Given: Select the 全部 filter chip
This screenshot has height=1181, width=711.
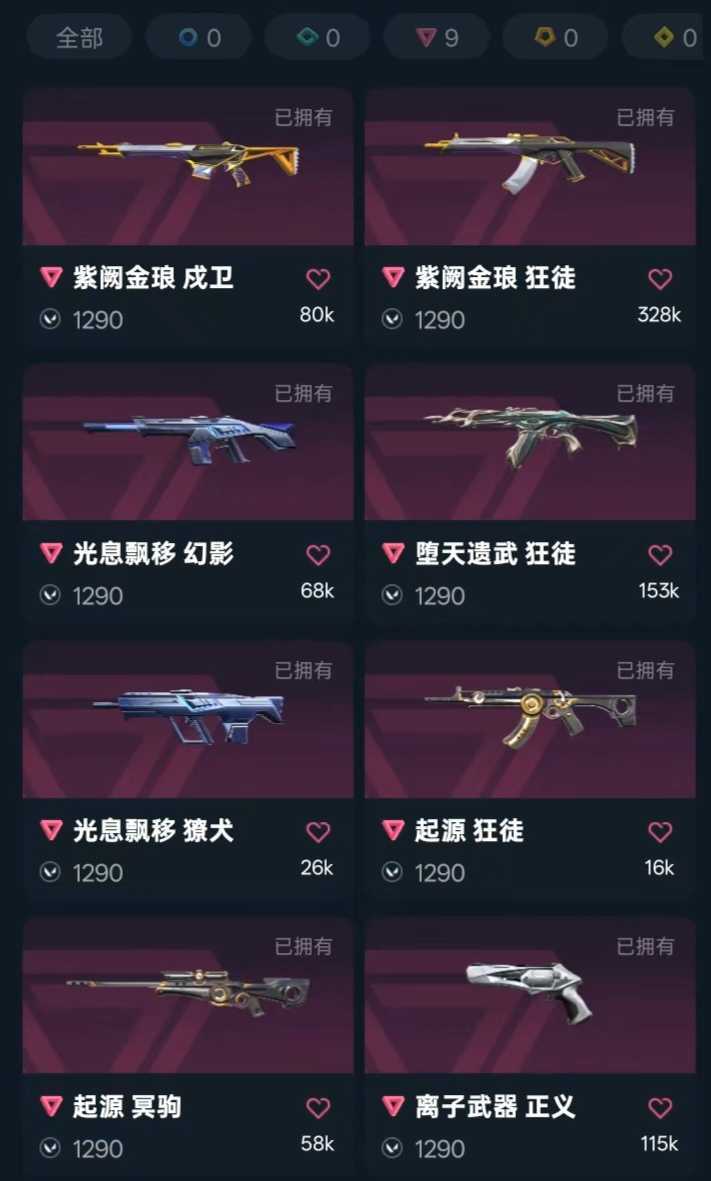Looking at the screenshot, I should tap(79, 37).
